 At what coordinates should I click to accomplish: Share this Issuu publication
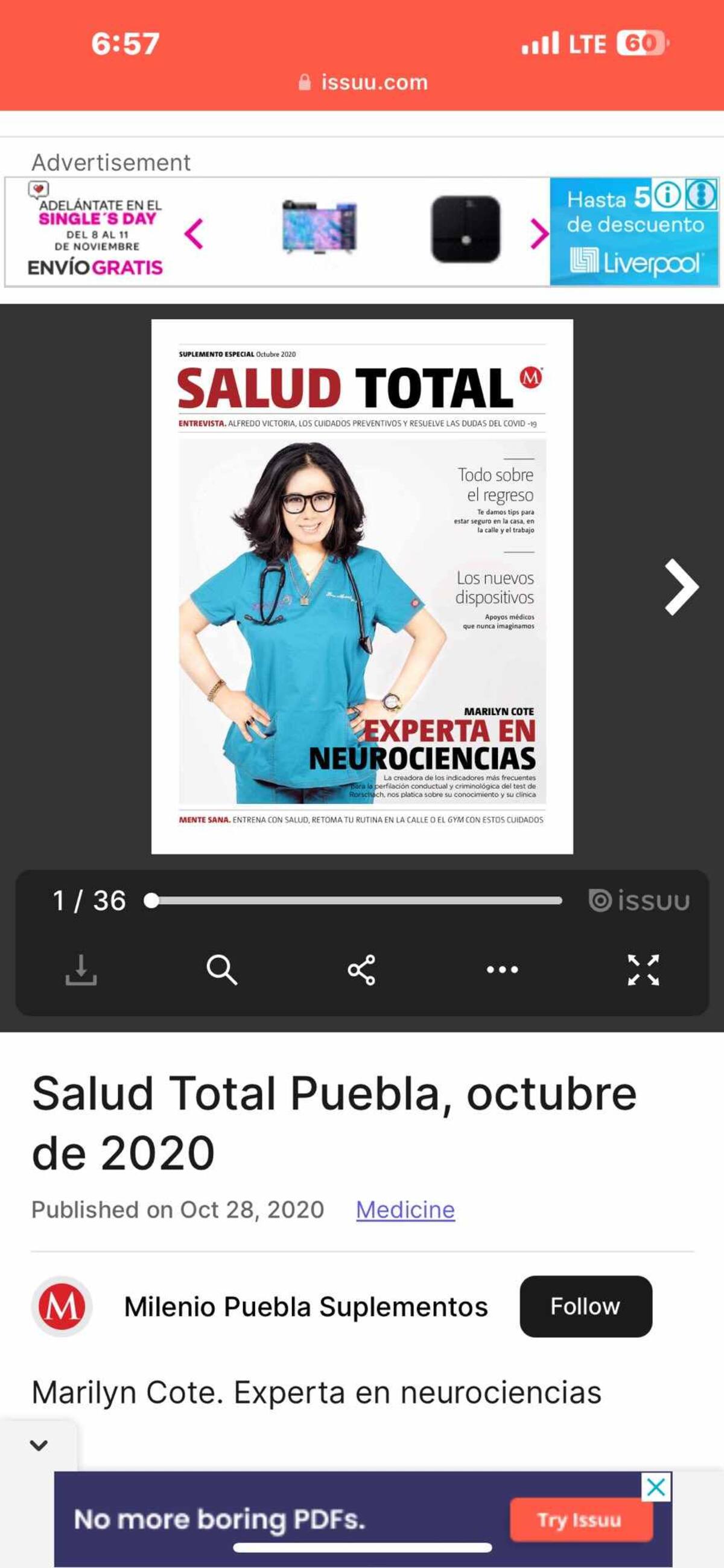click(x=361, y=970)
